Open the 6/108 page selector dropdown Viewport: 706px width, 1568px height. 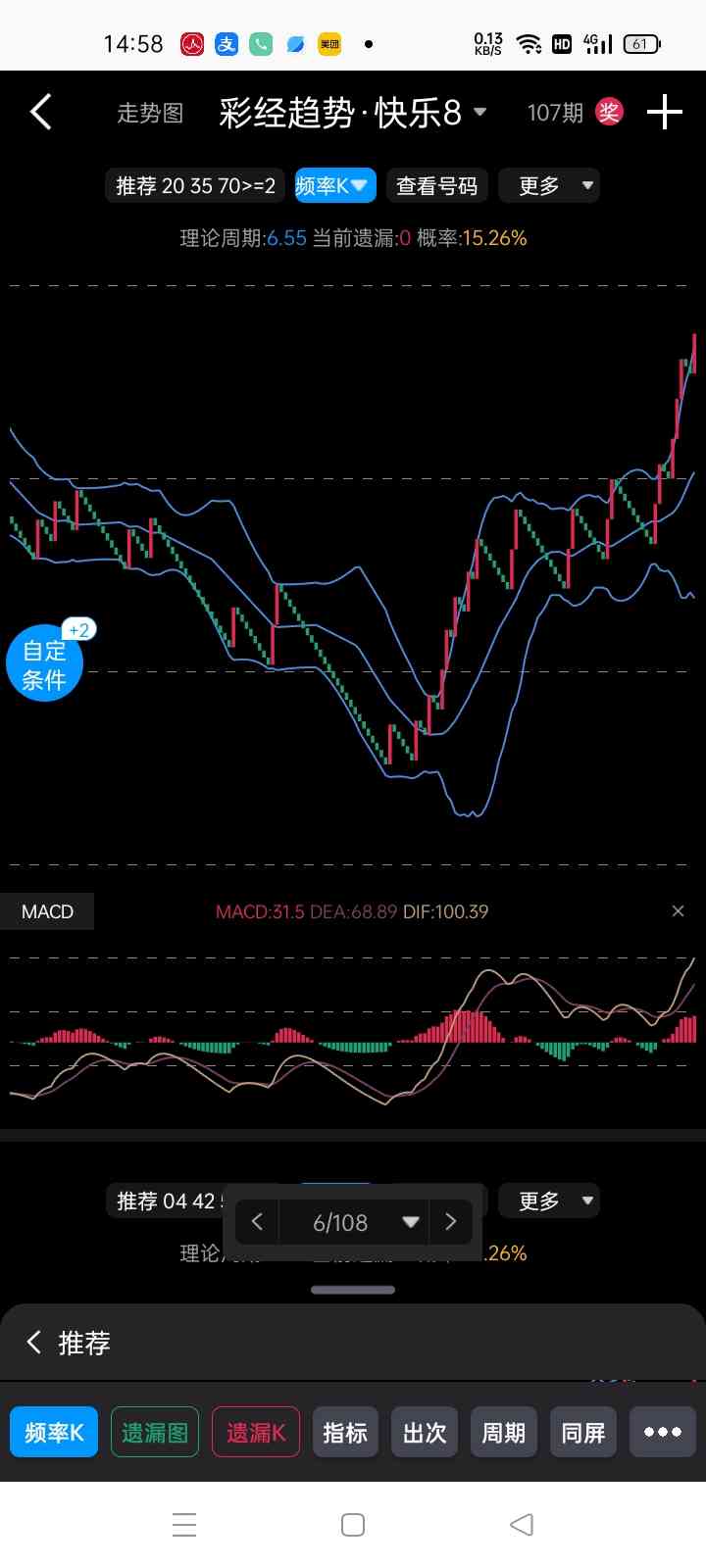(355, 1222)
